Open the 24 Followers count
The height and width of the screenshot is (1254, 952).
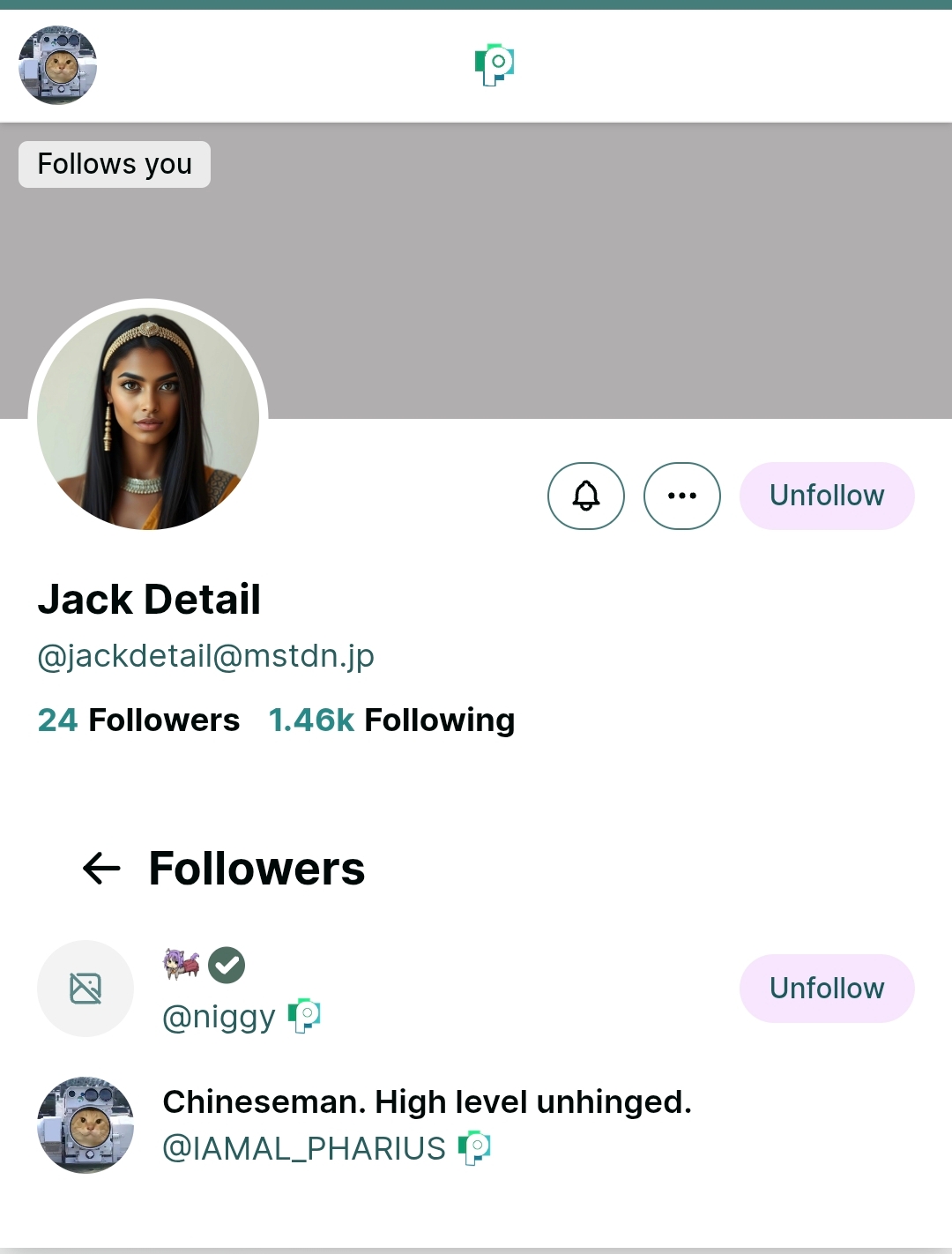point(138,720)
